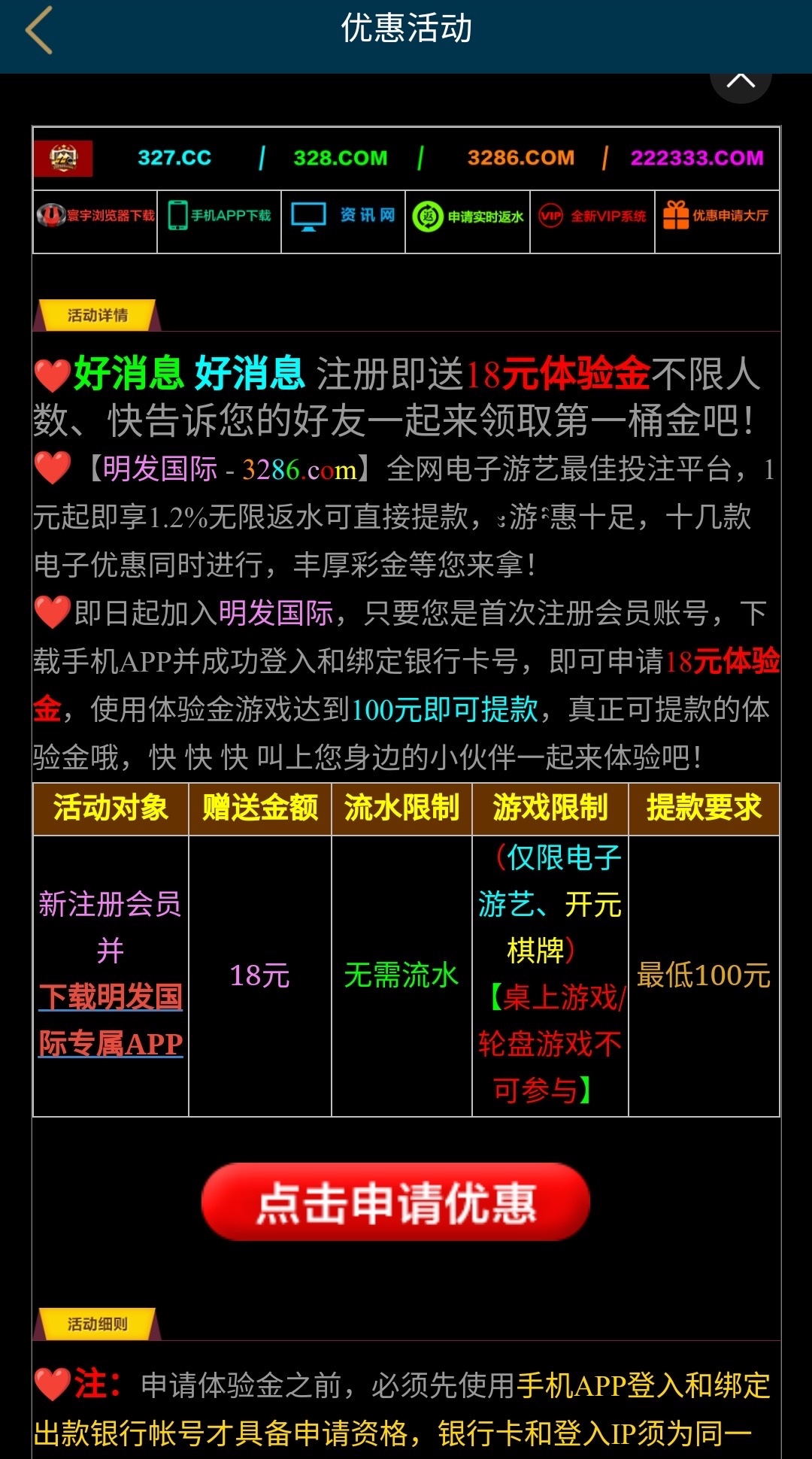Open the 328.COM link
This screenshot has width=812, height=1459.
click(x=340, y=158)
